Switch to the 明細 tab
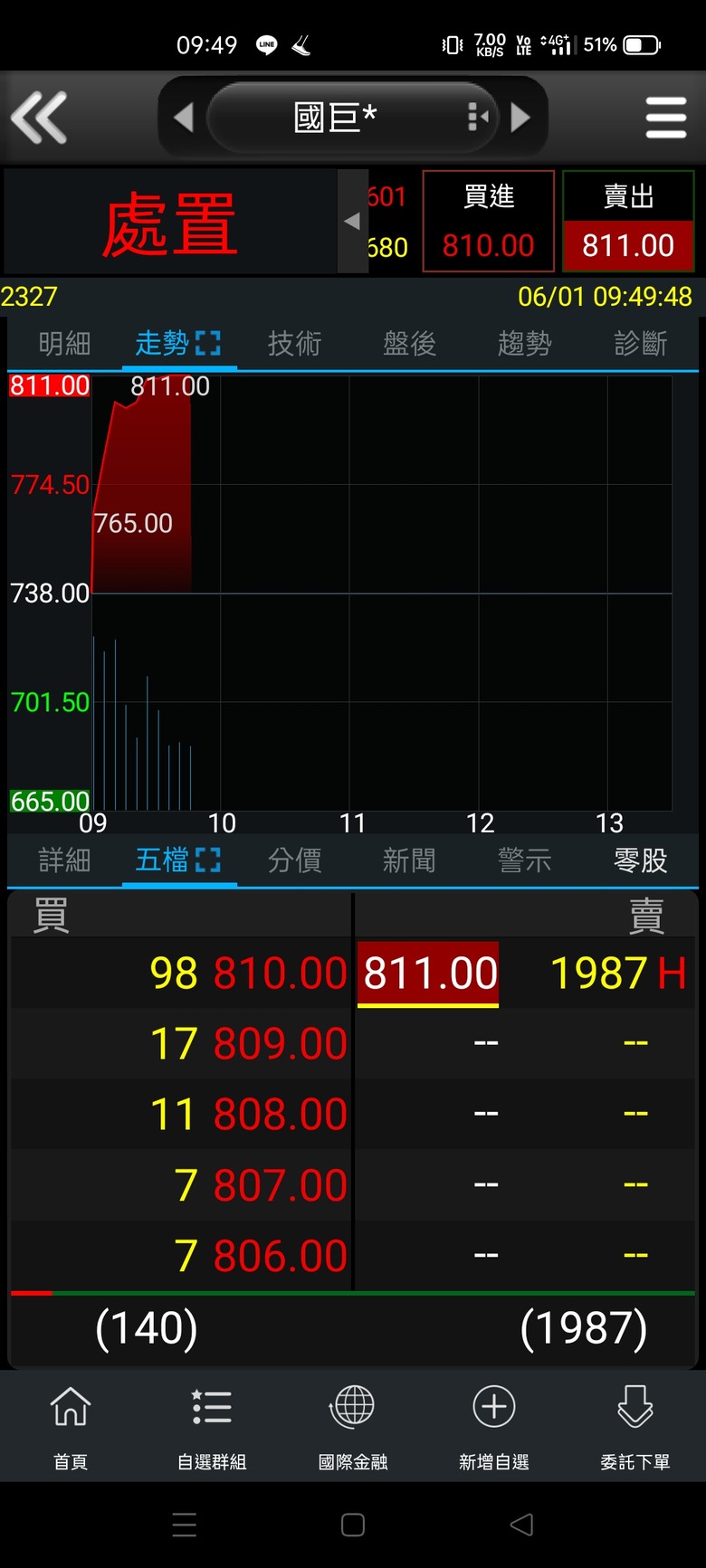The image size is (706, 1568). pyautogui.click(x=64, y=344)
